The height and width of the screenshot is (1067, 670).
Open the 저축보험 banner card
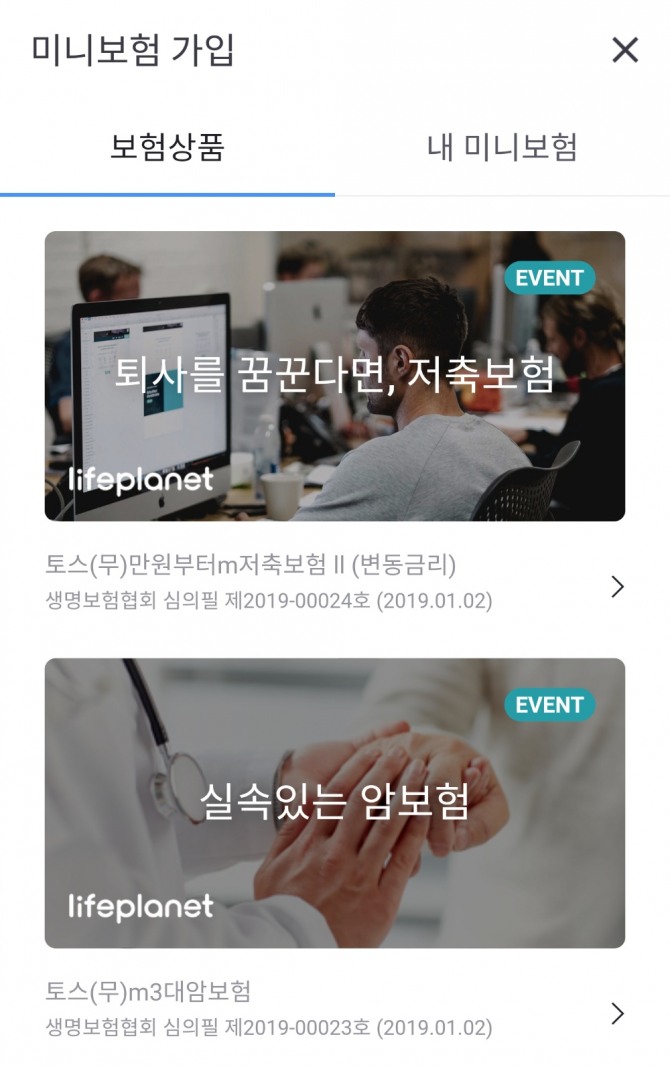coord(335,376)
